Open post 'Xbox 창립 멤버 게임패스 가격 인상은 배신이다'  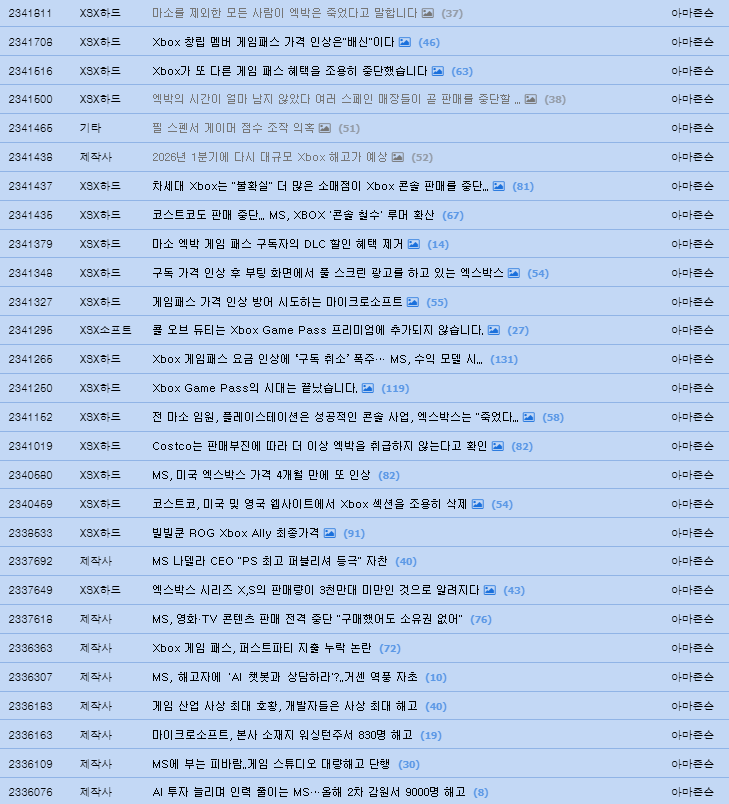(273, 42)
